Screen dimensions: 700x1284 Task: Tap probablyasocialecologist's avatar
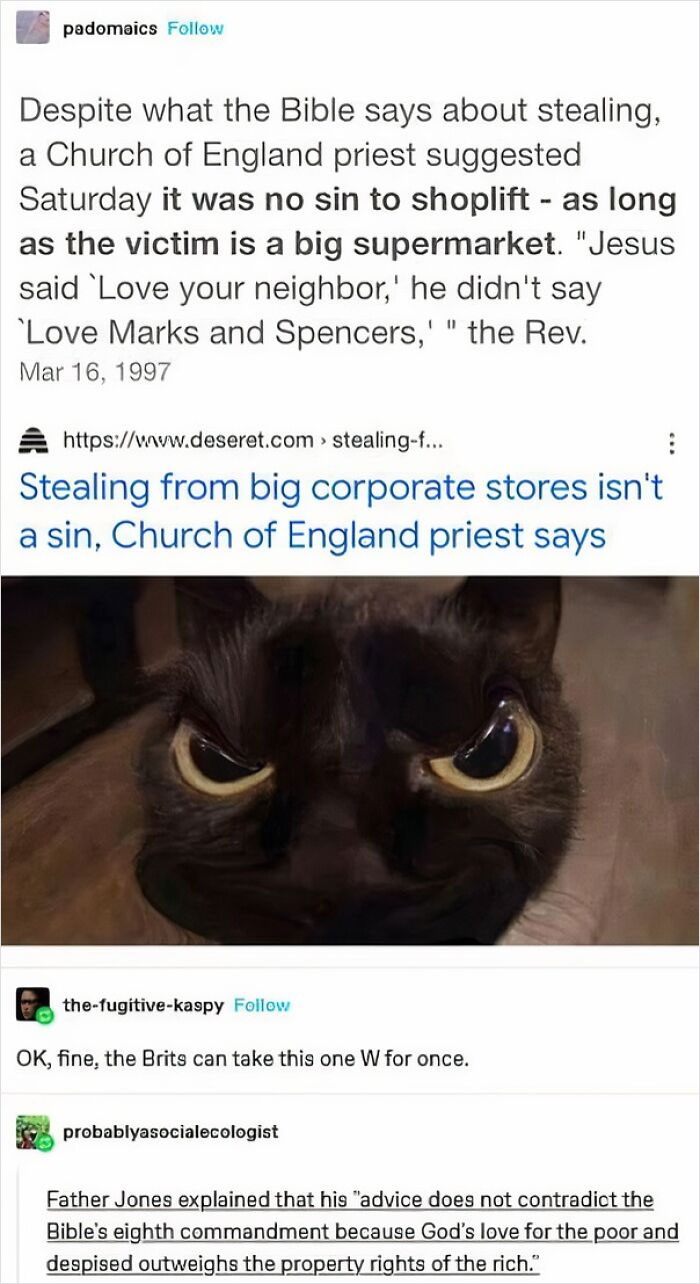pyautogui.click(x=33, y=1132)
